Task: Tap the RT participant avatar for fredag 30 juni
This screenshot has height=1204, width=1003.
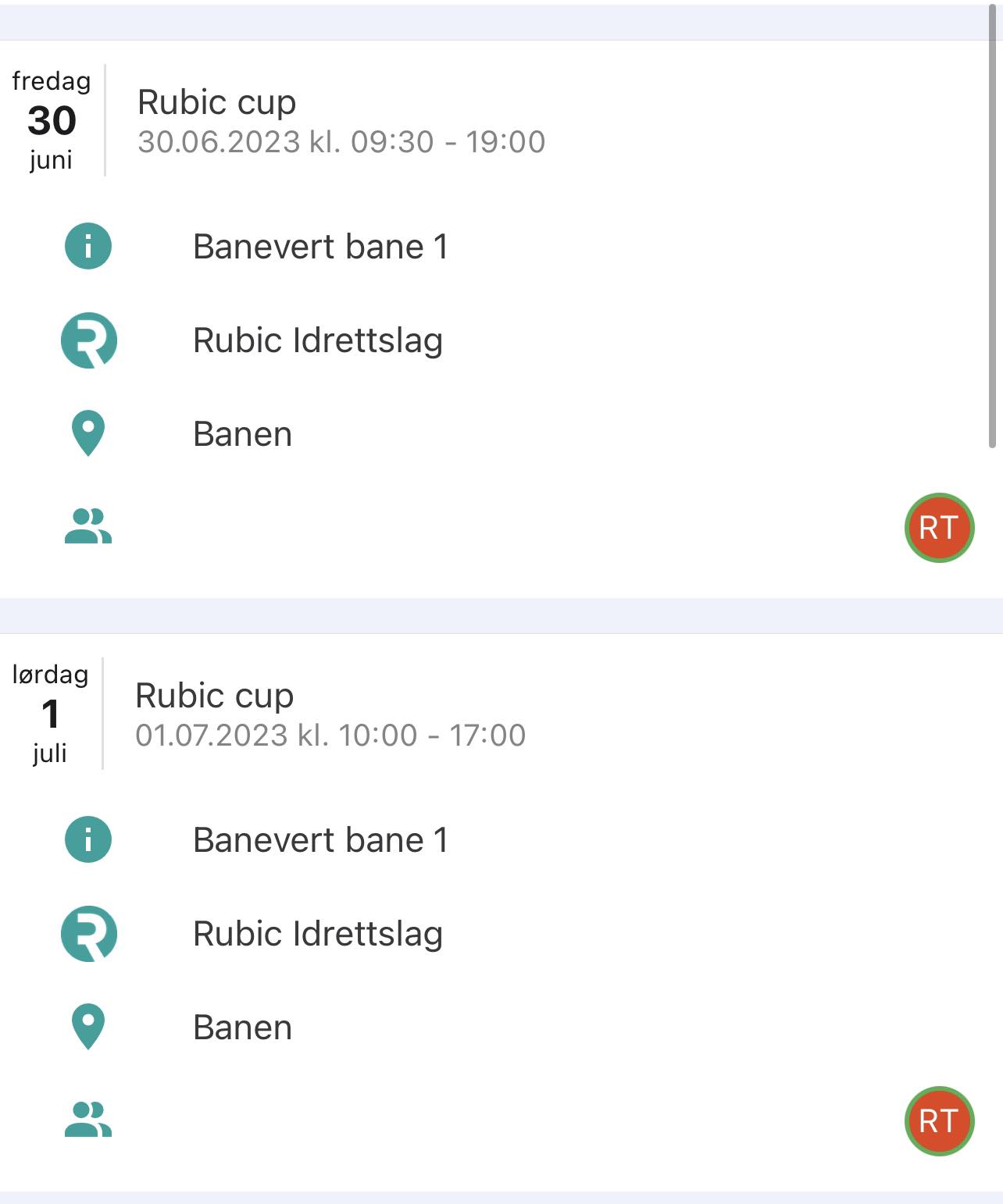Action: (939, 528)
